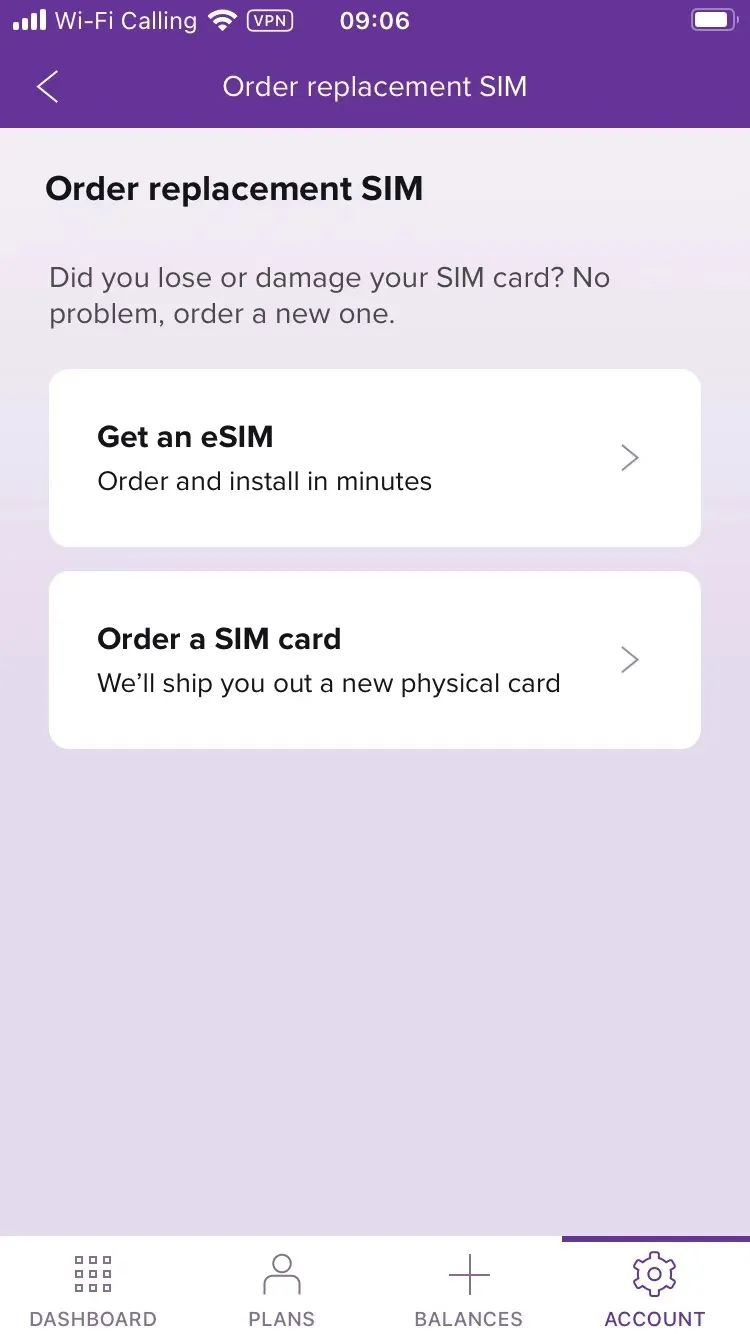Switch to the Dashboard tab
The width and height of the screenshot is (750, 1334).
[x=93, y=1289]
